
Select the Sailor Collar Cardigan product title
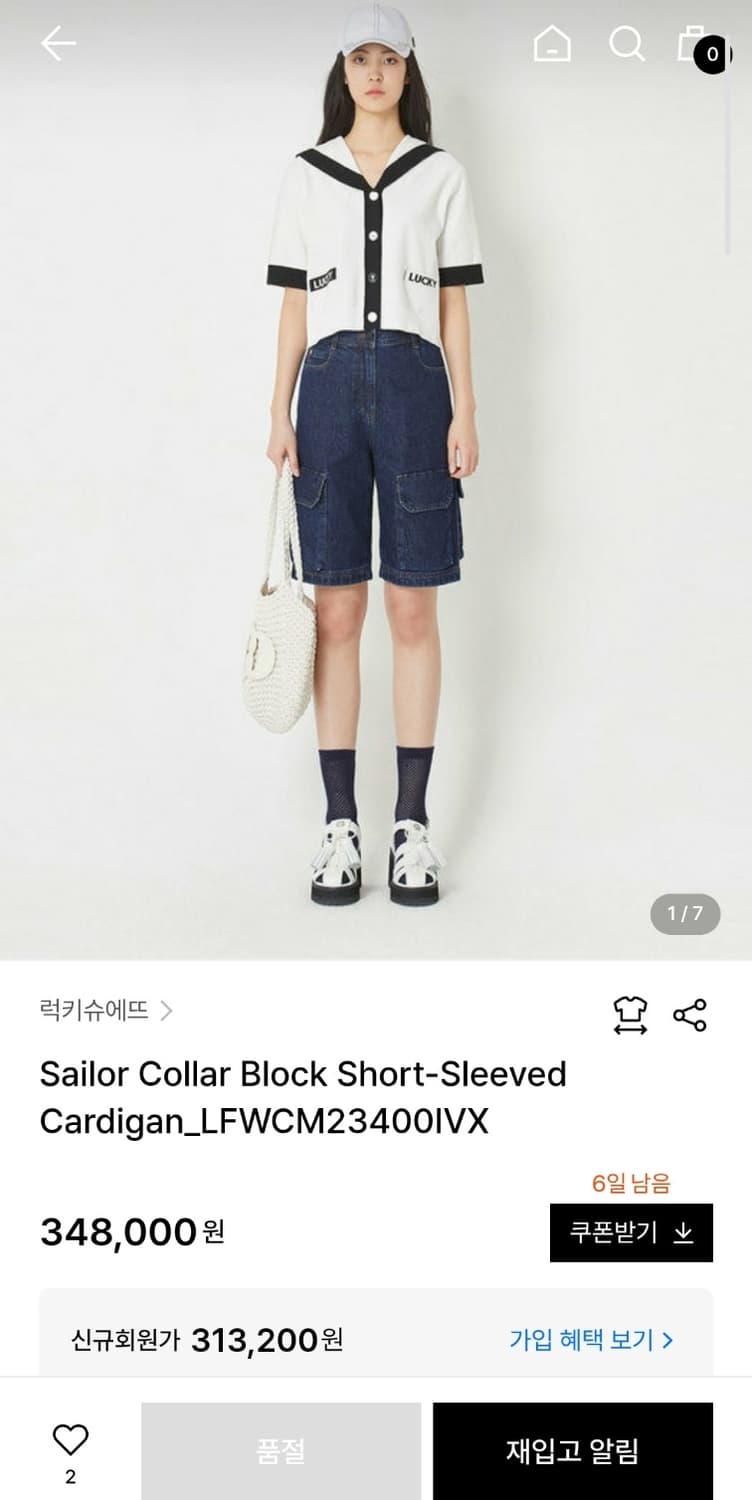click(300, 1096)
